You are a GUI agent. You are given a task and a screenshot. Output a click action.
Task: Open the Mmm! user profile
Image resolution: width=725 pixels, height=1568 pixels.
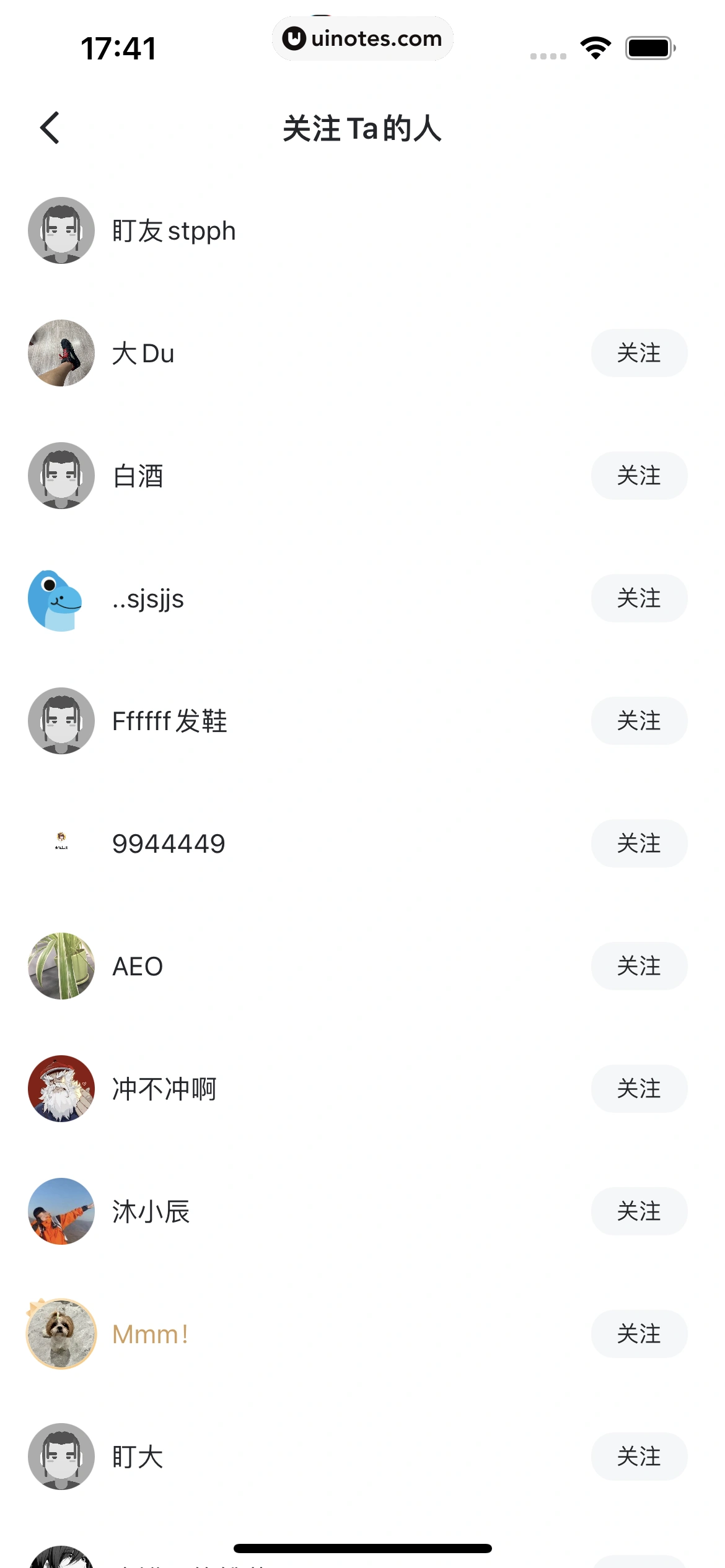coord(150,1335)
